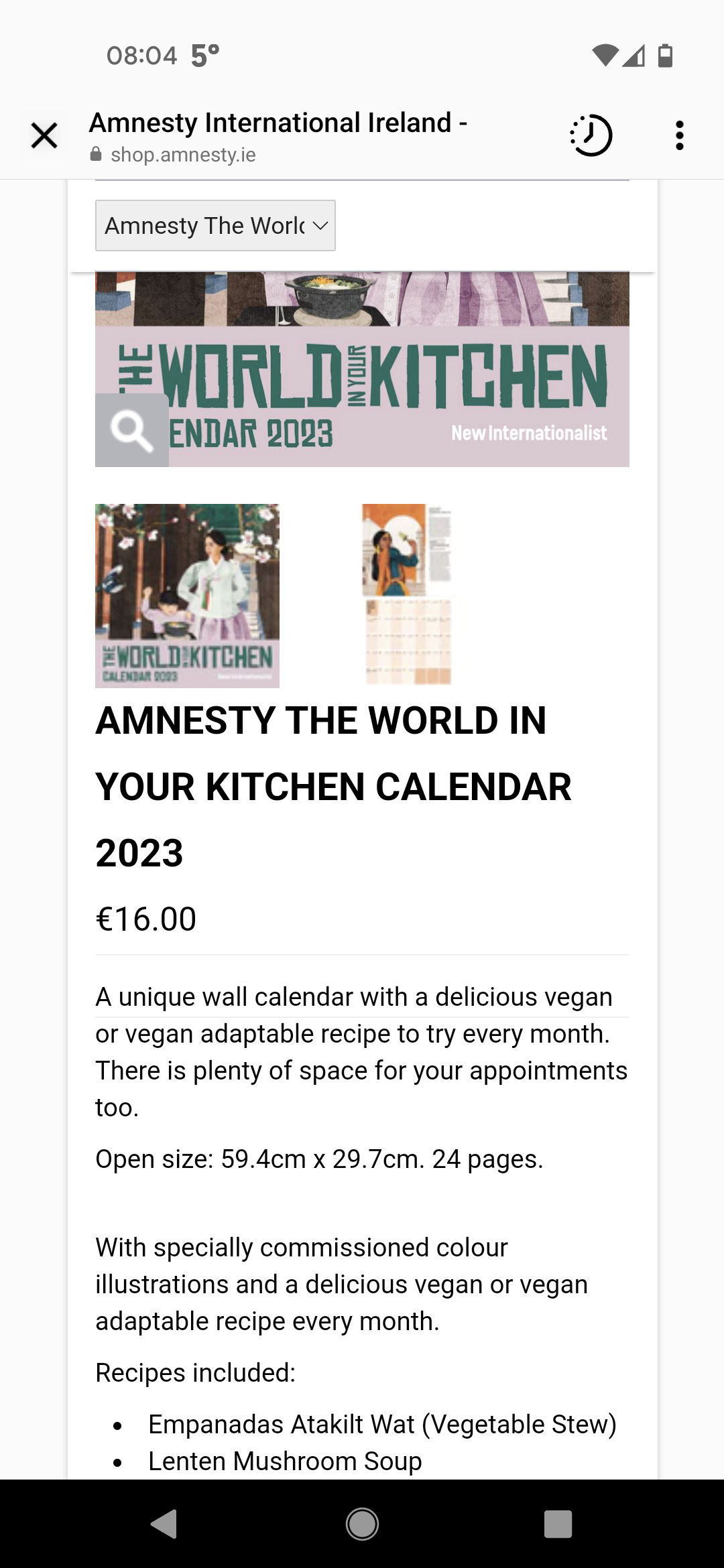
Task: Open the main World in Your Kitchen image
Action: pyautogui.click(x=362, y=369)
